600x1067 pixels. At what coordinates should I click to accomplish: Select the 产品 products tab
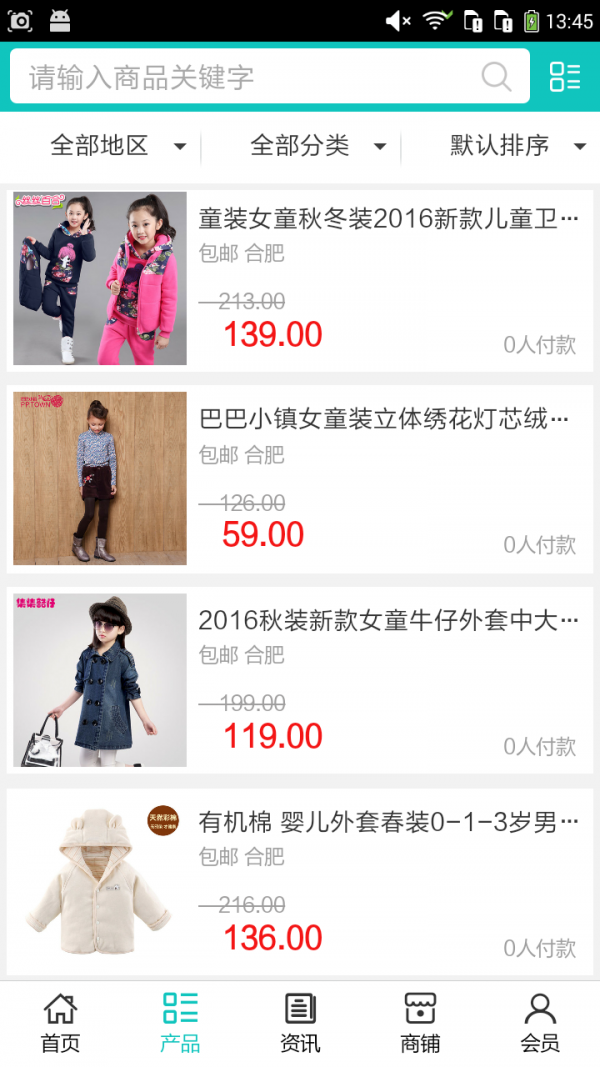pyautogui.click(x=180, y=1023)
